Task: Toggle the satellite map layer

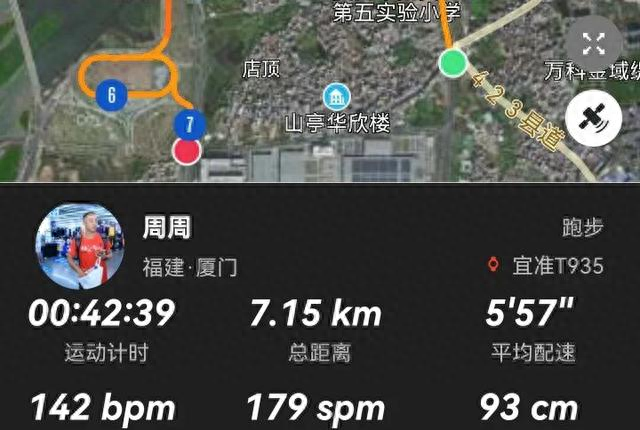Action: (593, 119)
